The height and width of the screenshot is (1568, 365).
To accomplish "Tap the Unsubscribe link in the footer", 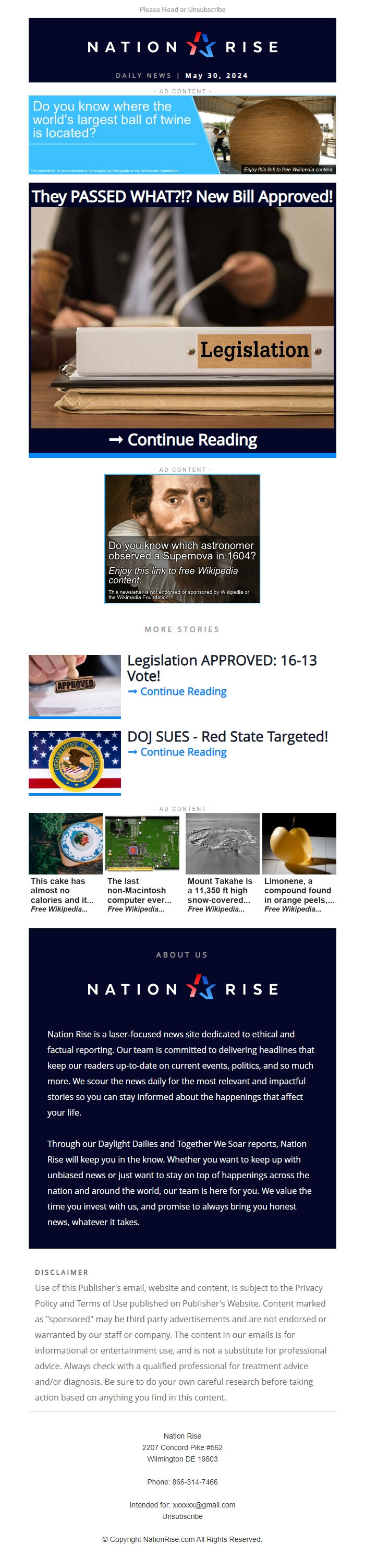I will 182,1516.
